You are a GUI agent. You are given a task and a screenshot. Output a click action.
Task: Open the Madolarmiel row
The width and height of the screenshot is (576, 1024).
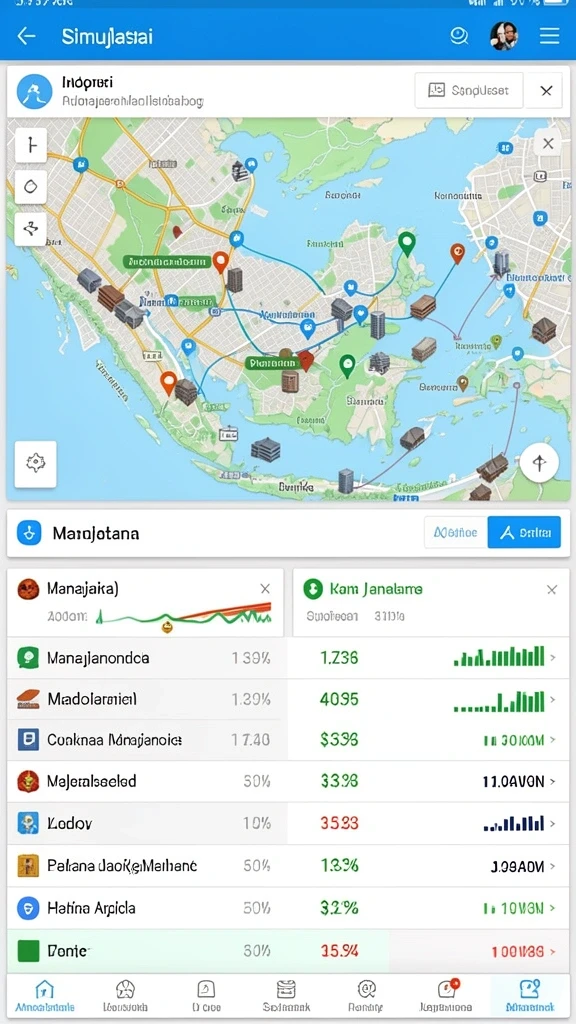coord(288,699)
